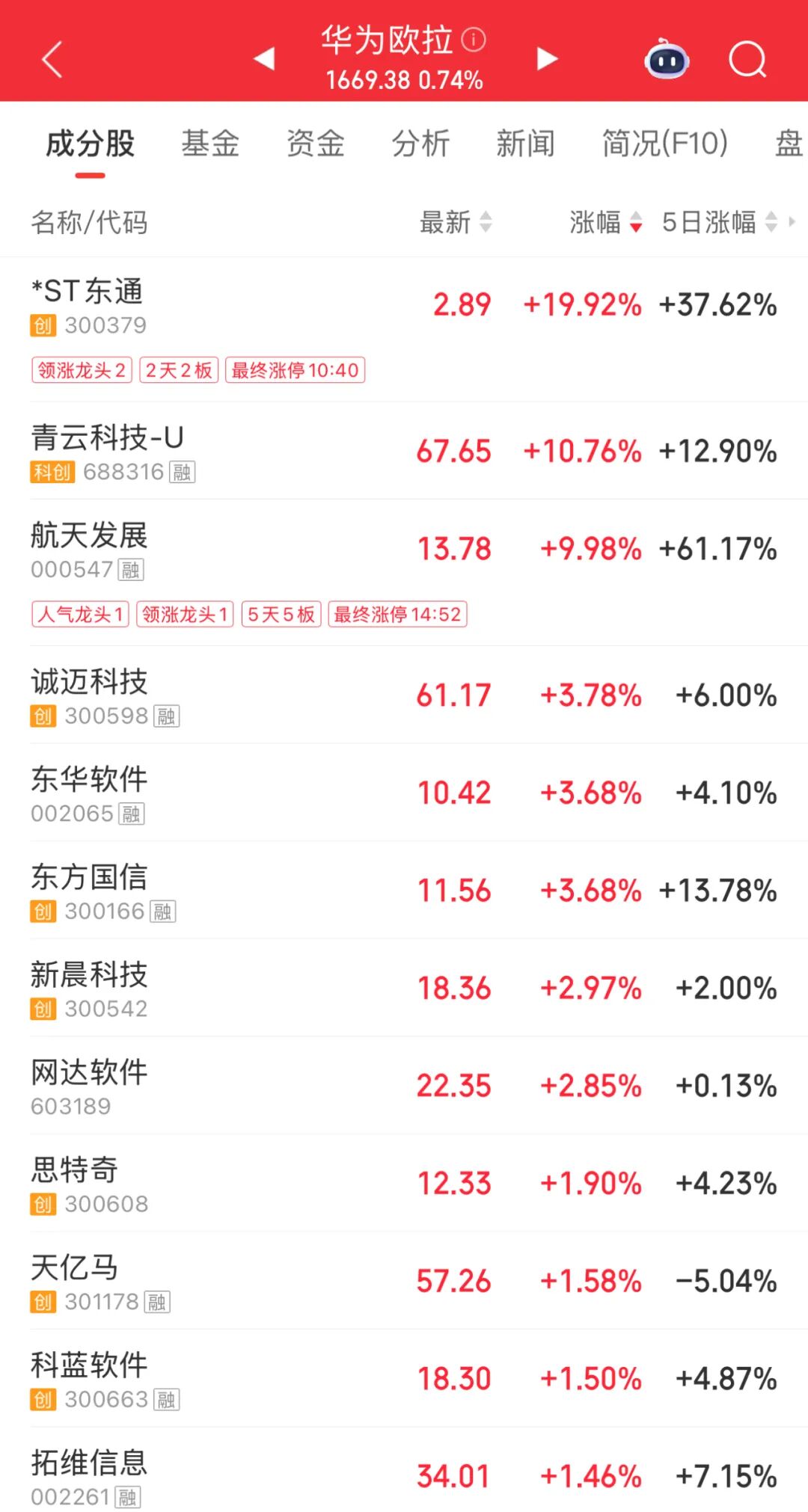Switch to the 分析 tab
The height and width of the screenshot is (1512, 808).
tap(420, 144)
